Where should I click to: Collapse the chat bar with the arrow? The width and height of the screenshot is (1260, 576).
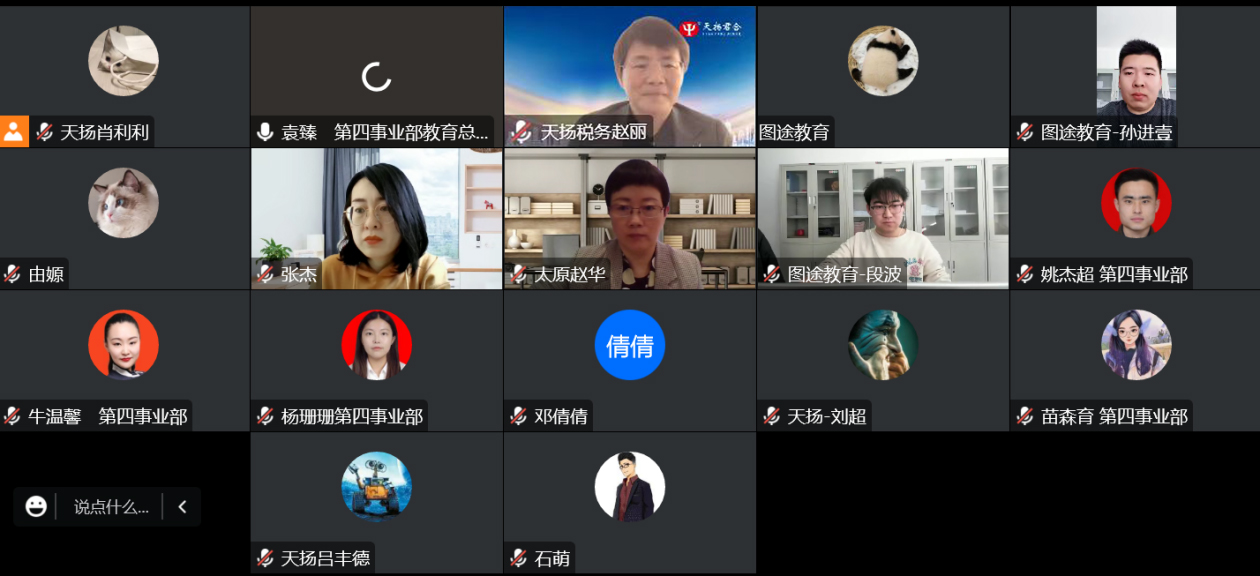[x=182, y=507]
